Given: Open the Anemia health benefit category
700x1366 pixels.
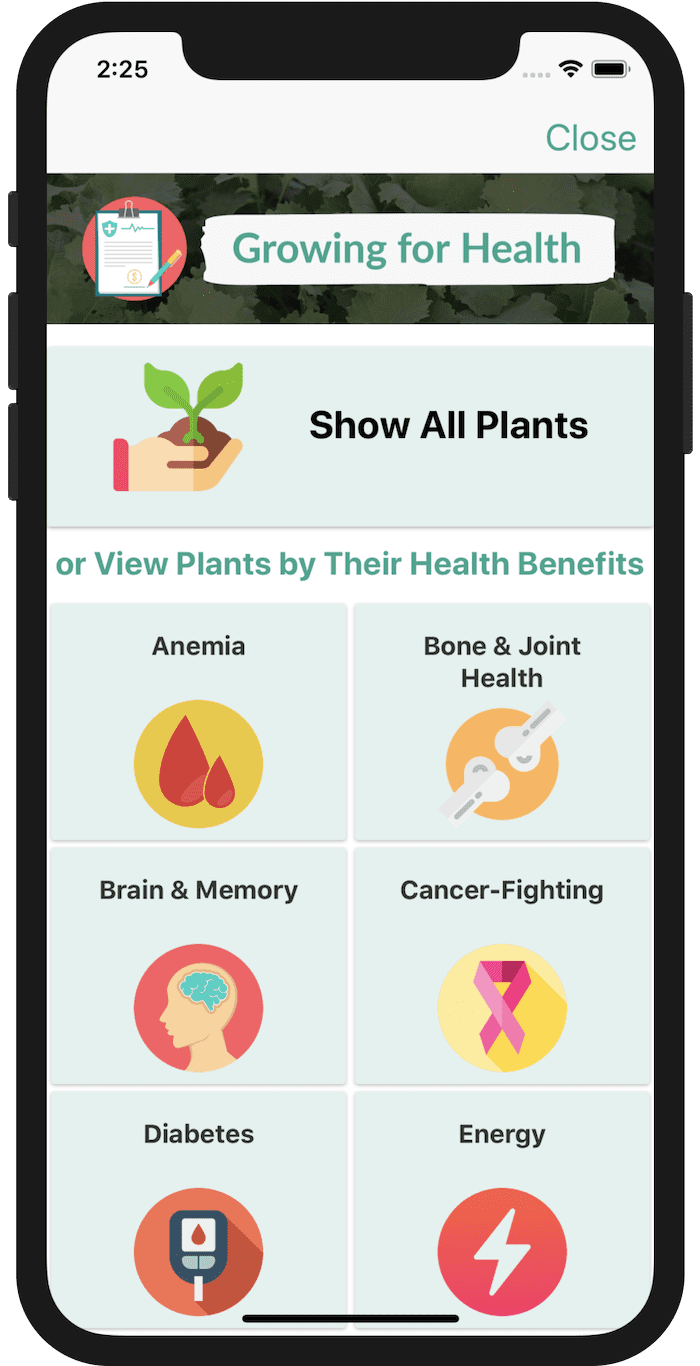Looking at the screenshot, I should tap(198, 722).
